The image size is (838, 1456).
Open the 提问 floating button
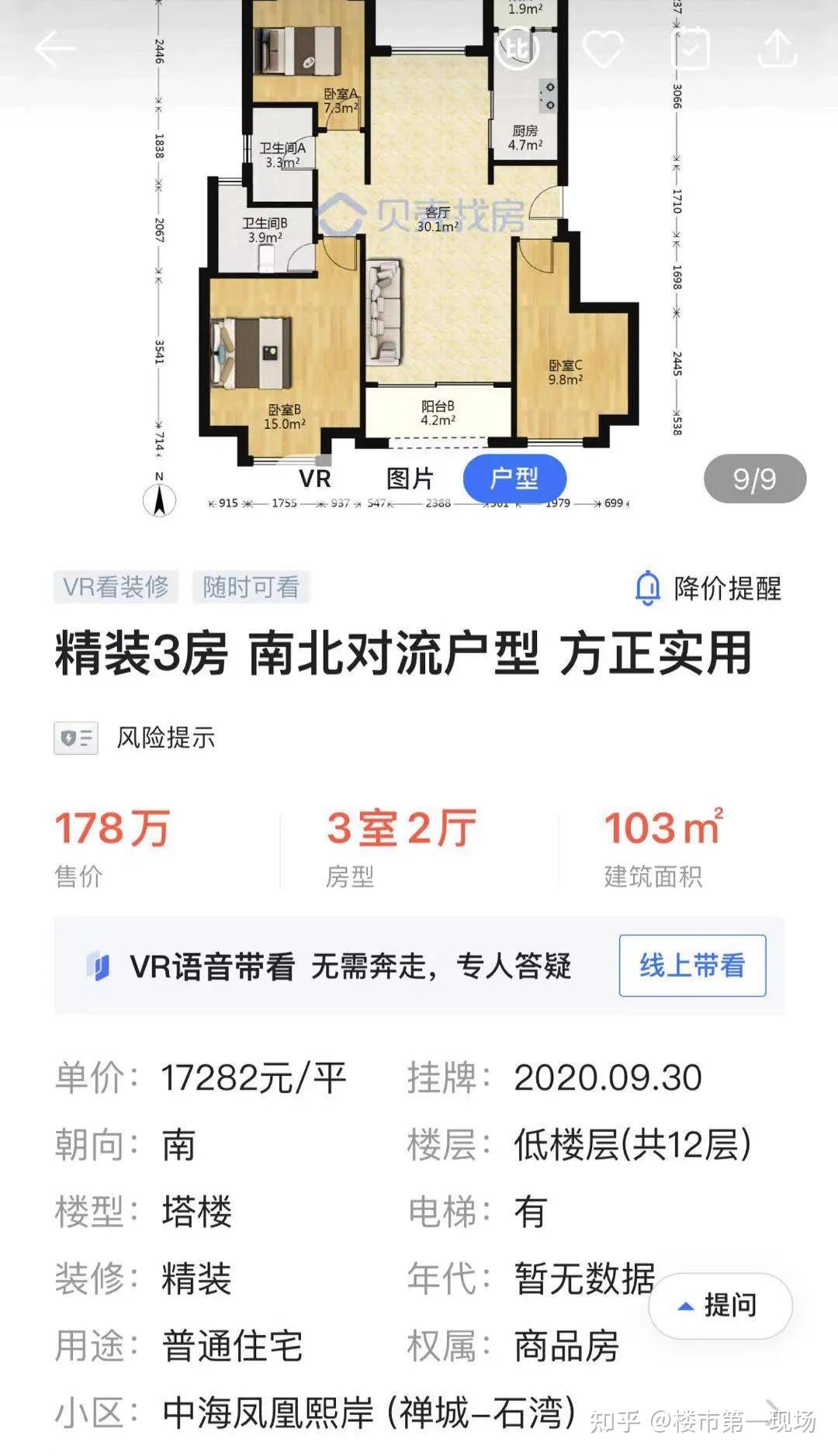(x=720, y=1306)
